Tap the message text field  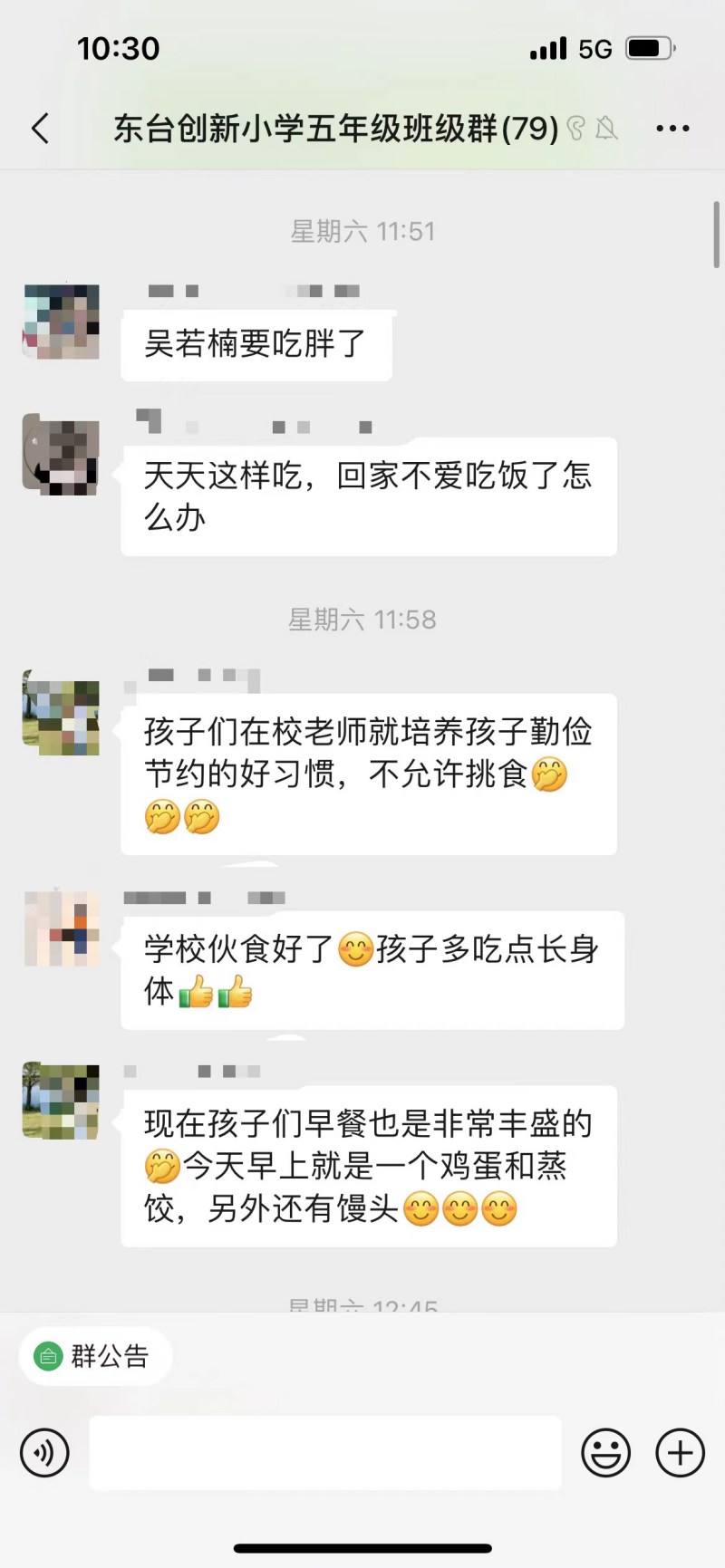coord(324,1453)
